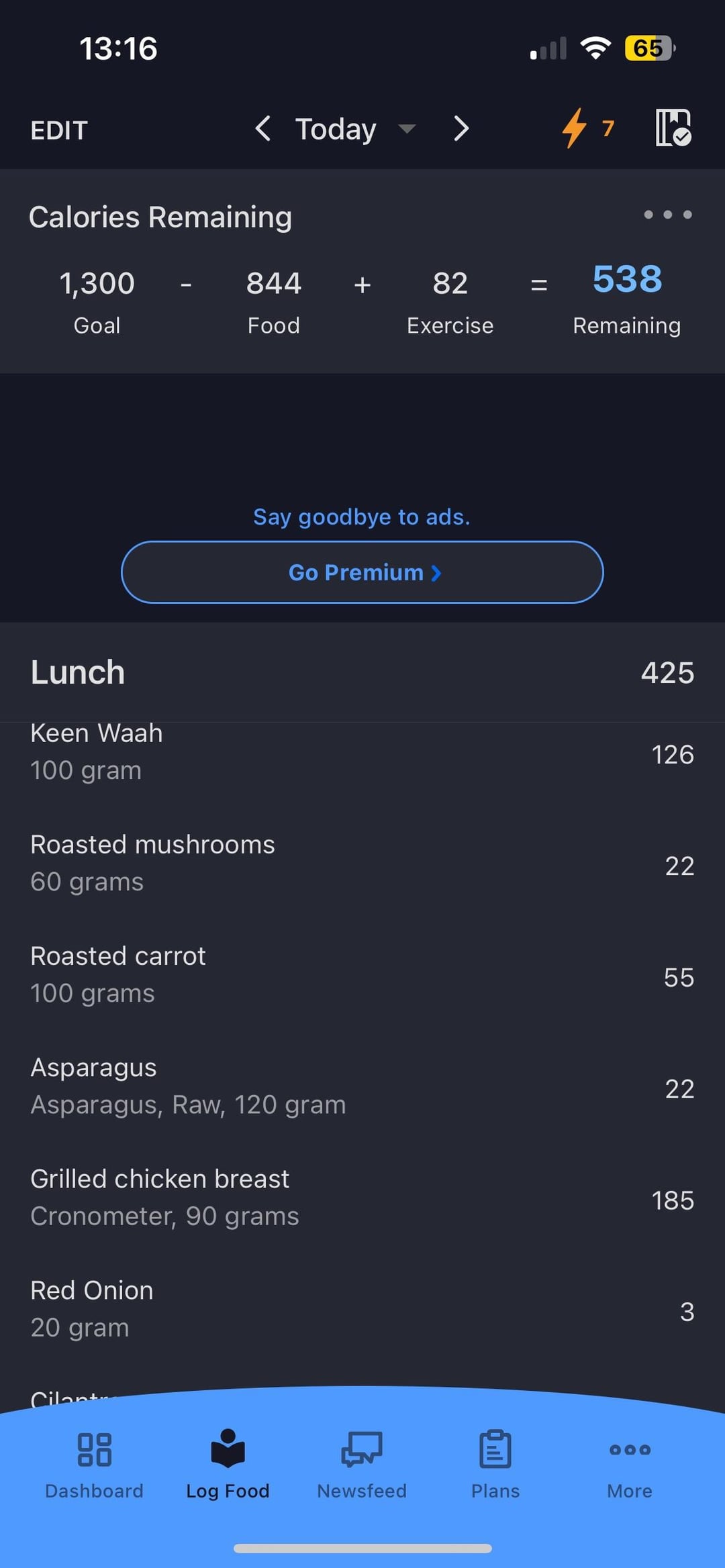The width and height of the screenshot is (725, 1568).
Task: Open the complete diary icon
Action: [x=673, y=128]
